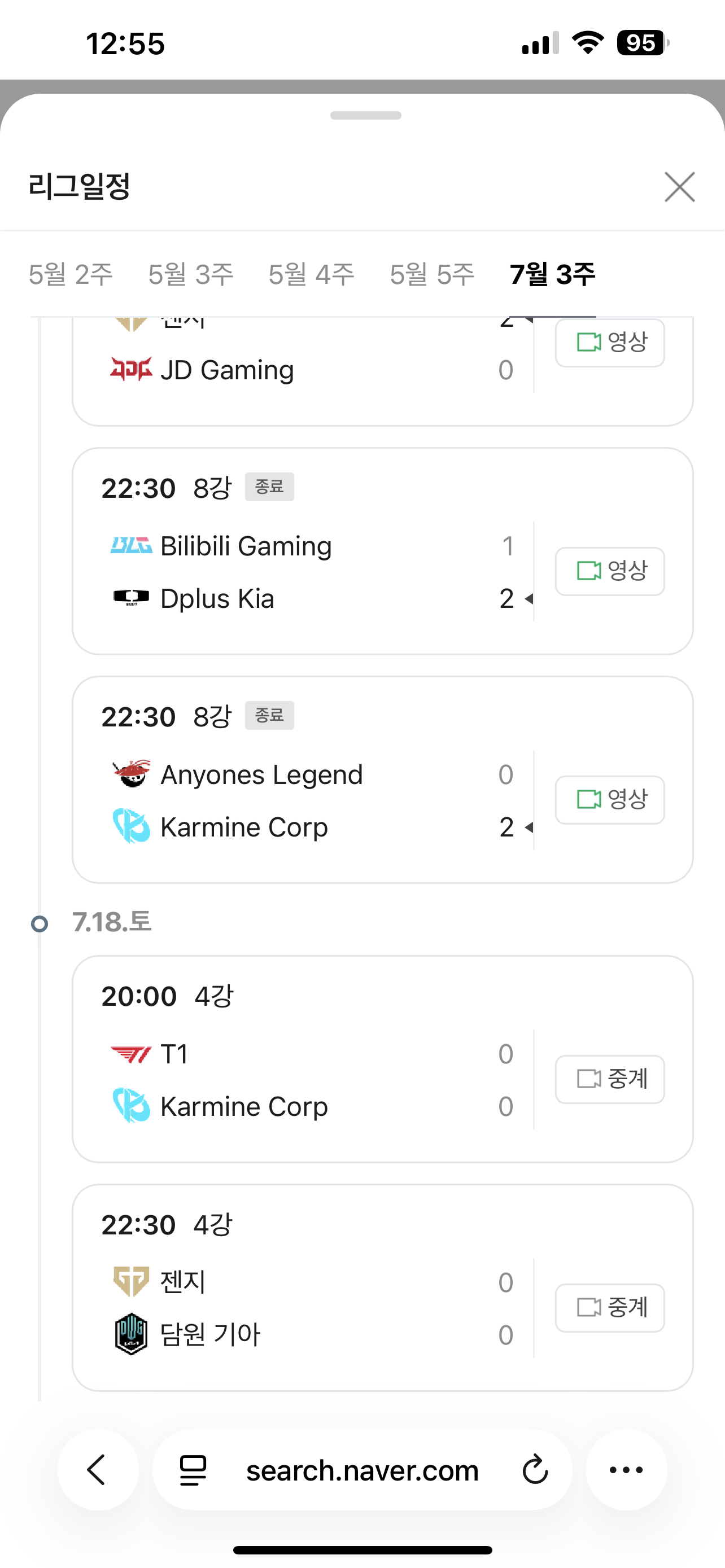Open the Bilibili Gaming vs Dplus Kia match card
The height and width of the screenshot is (1568, 725).
tap(382, 551)
